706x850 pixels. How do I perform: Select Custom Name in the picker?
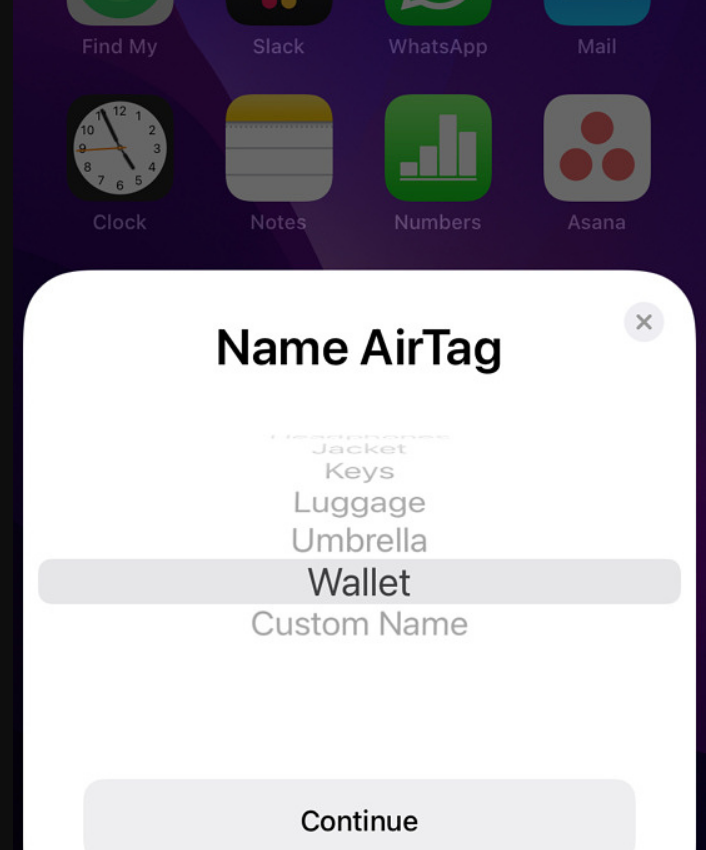tap(359, 624)
